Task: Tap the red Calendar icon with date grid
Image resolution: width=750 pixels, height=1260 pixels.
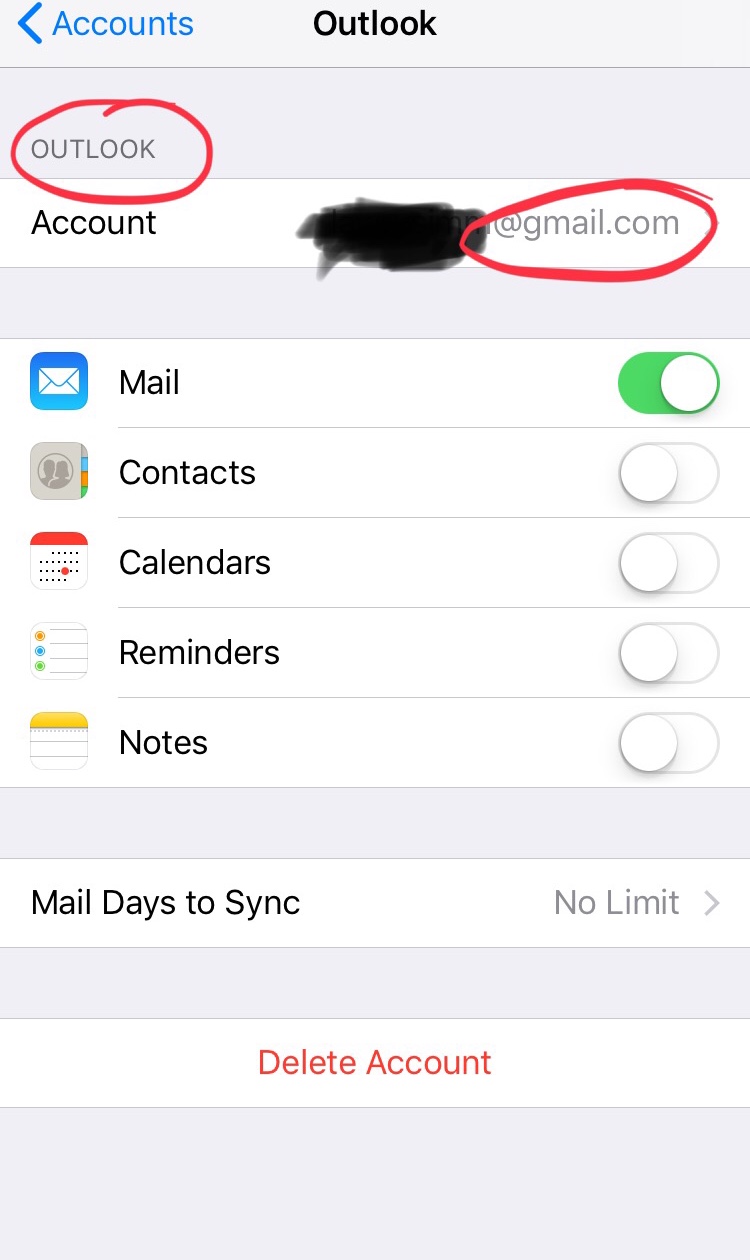Action: click(x=58, y=561)
